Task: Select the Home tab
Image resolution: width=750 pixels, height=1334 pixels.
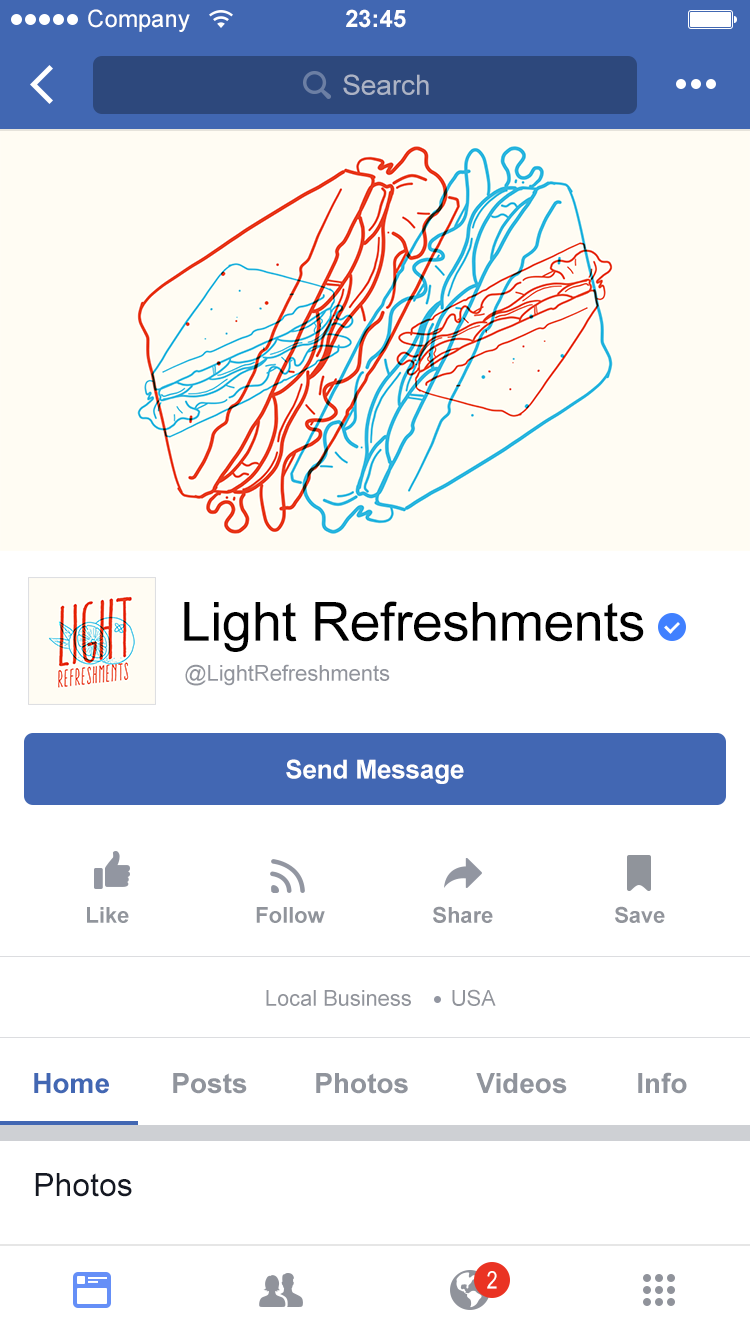Action: tap(71, 1084)
